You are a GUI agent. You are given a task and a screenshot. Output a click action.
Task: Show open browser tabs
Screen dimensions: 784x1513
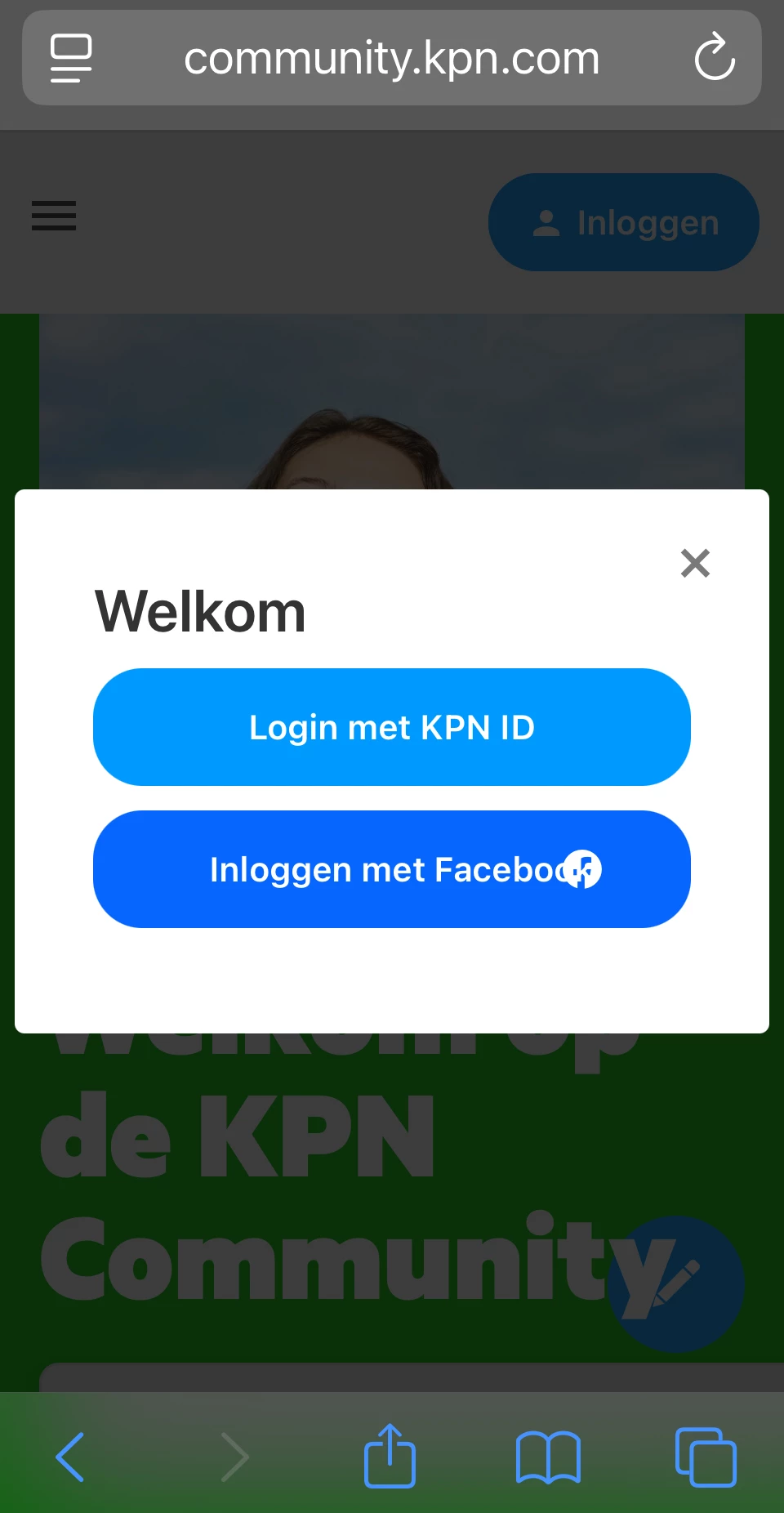[x=706, y=1457]
